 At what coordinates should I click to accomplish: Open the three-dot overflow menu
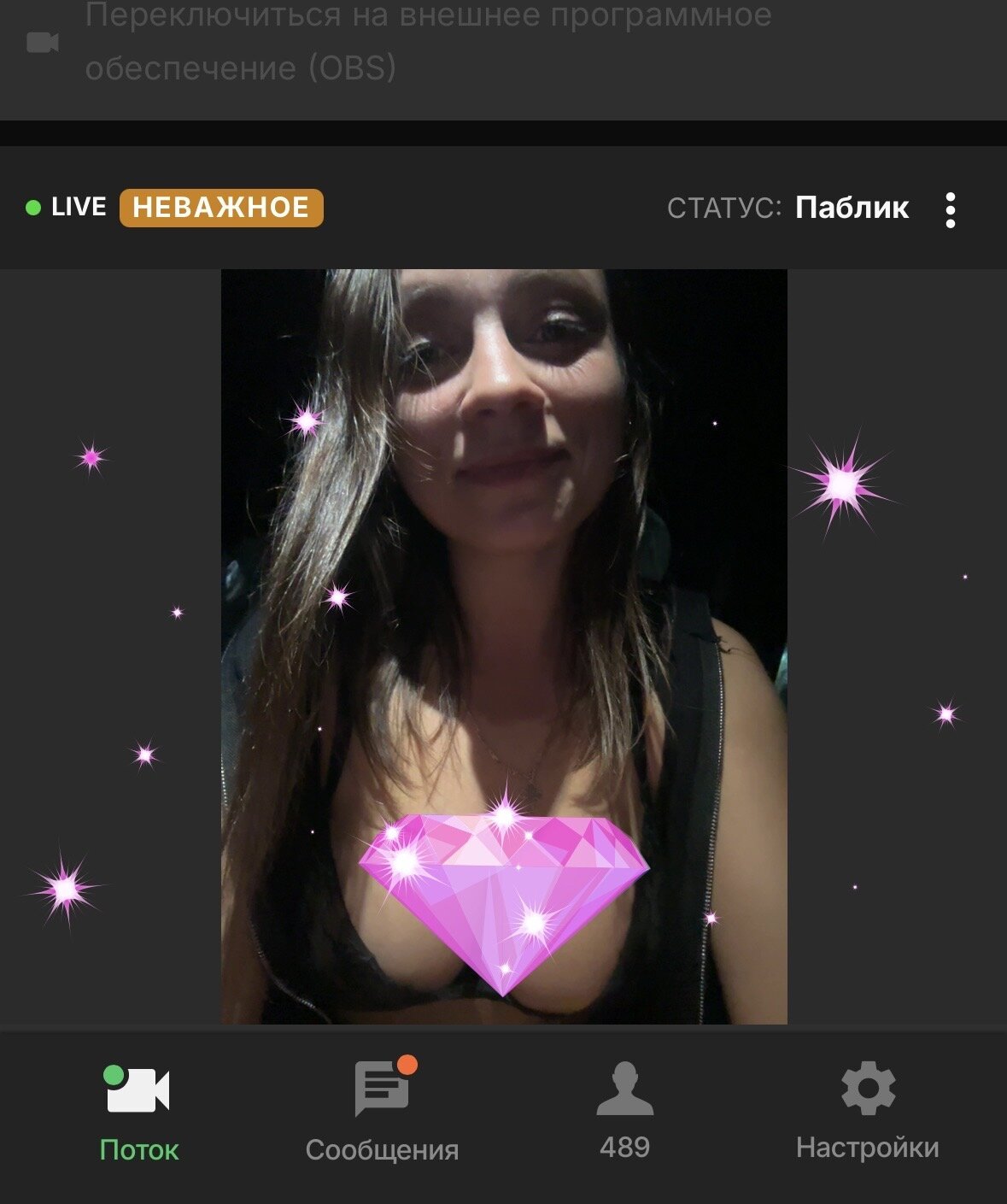(950, 209)
